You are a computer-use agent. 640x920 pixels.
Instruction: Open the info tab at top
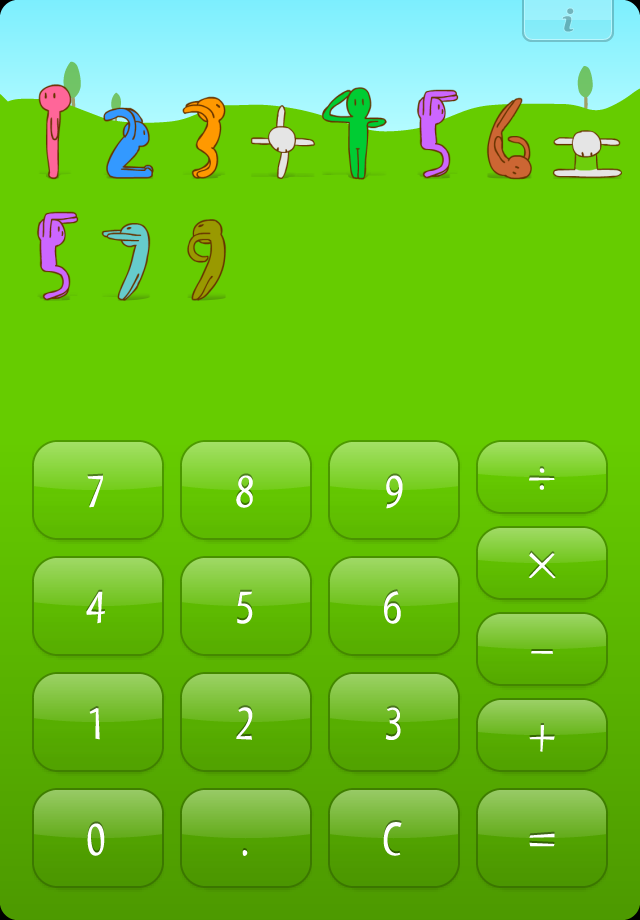(567, 20)
